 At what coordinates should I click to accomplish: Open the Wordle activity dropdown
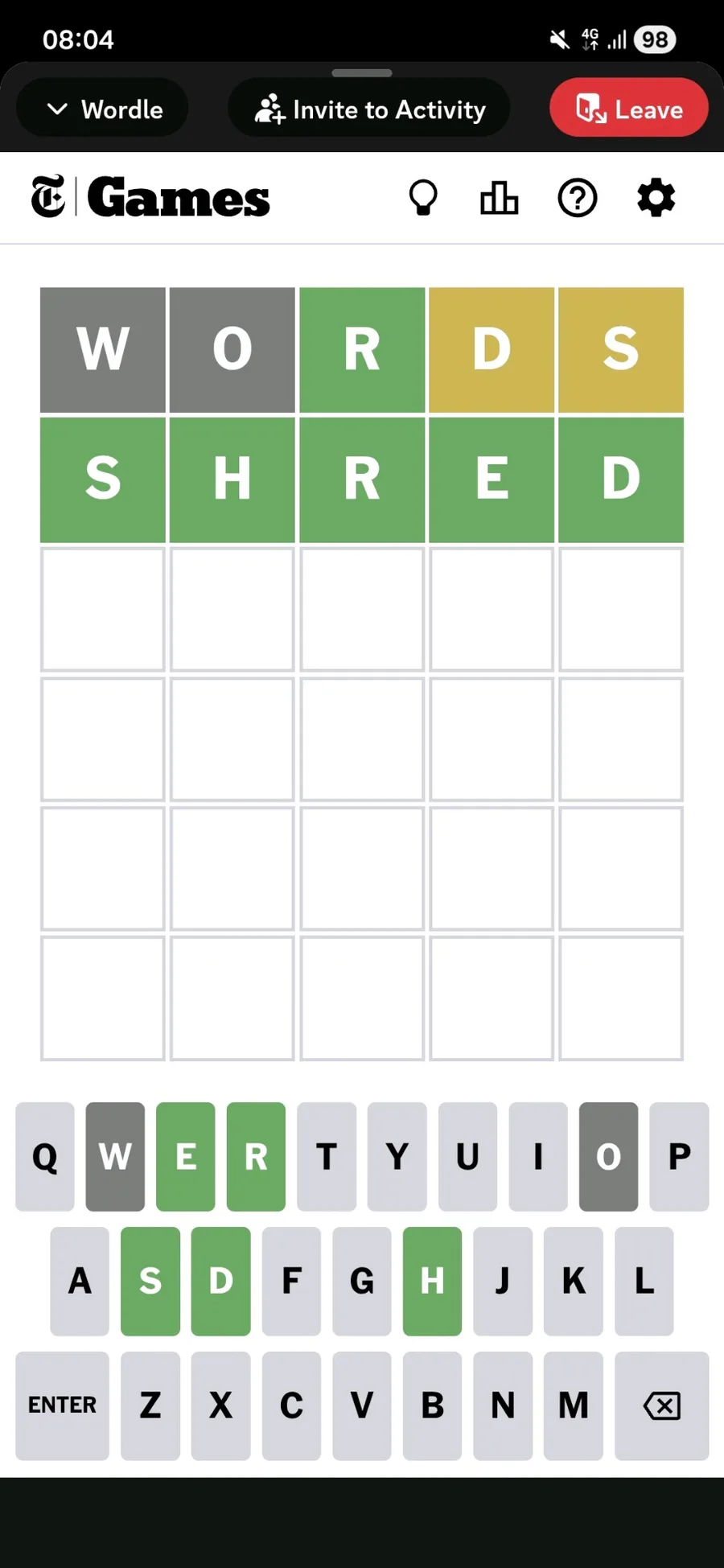103,109
